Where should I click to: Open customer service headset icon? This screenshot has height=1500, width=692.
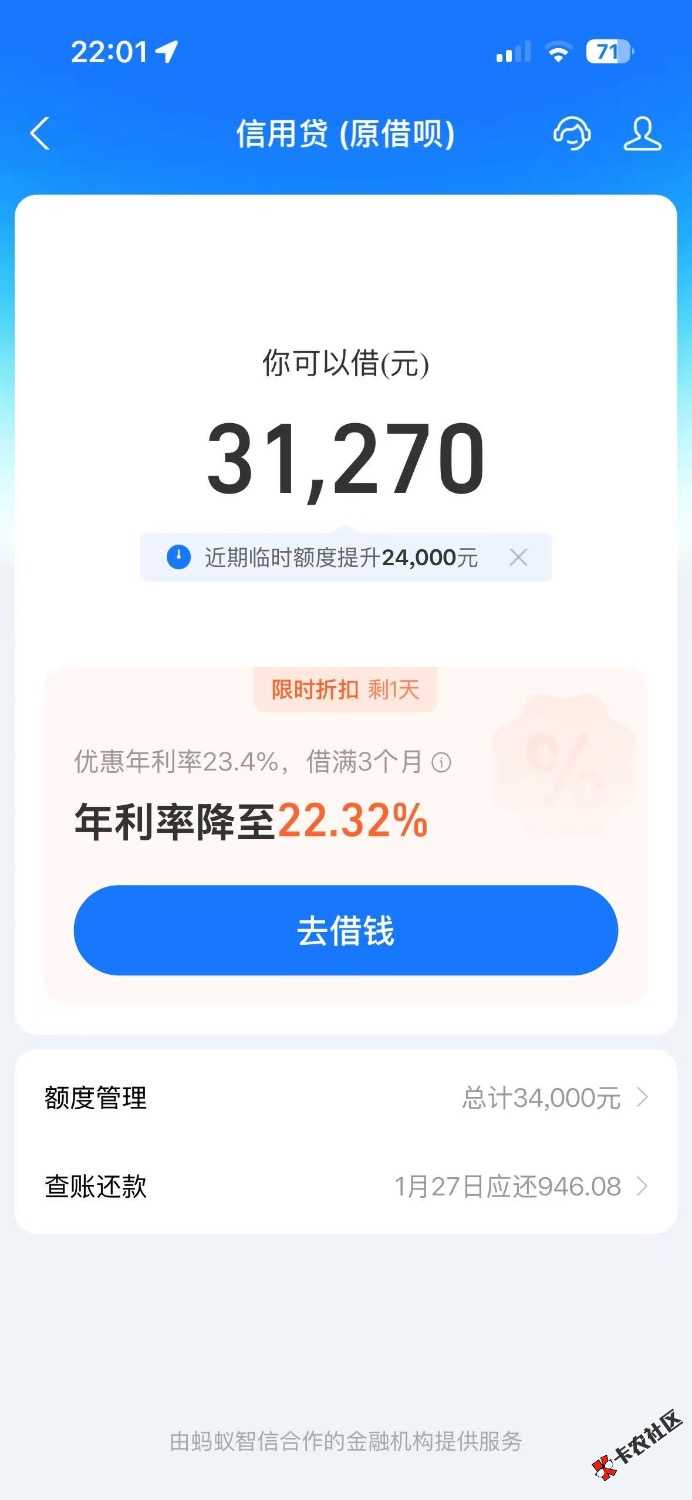[572, 133]
